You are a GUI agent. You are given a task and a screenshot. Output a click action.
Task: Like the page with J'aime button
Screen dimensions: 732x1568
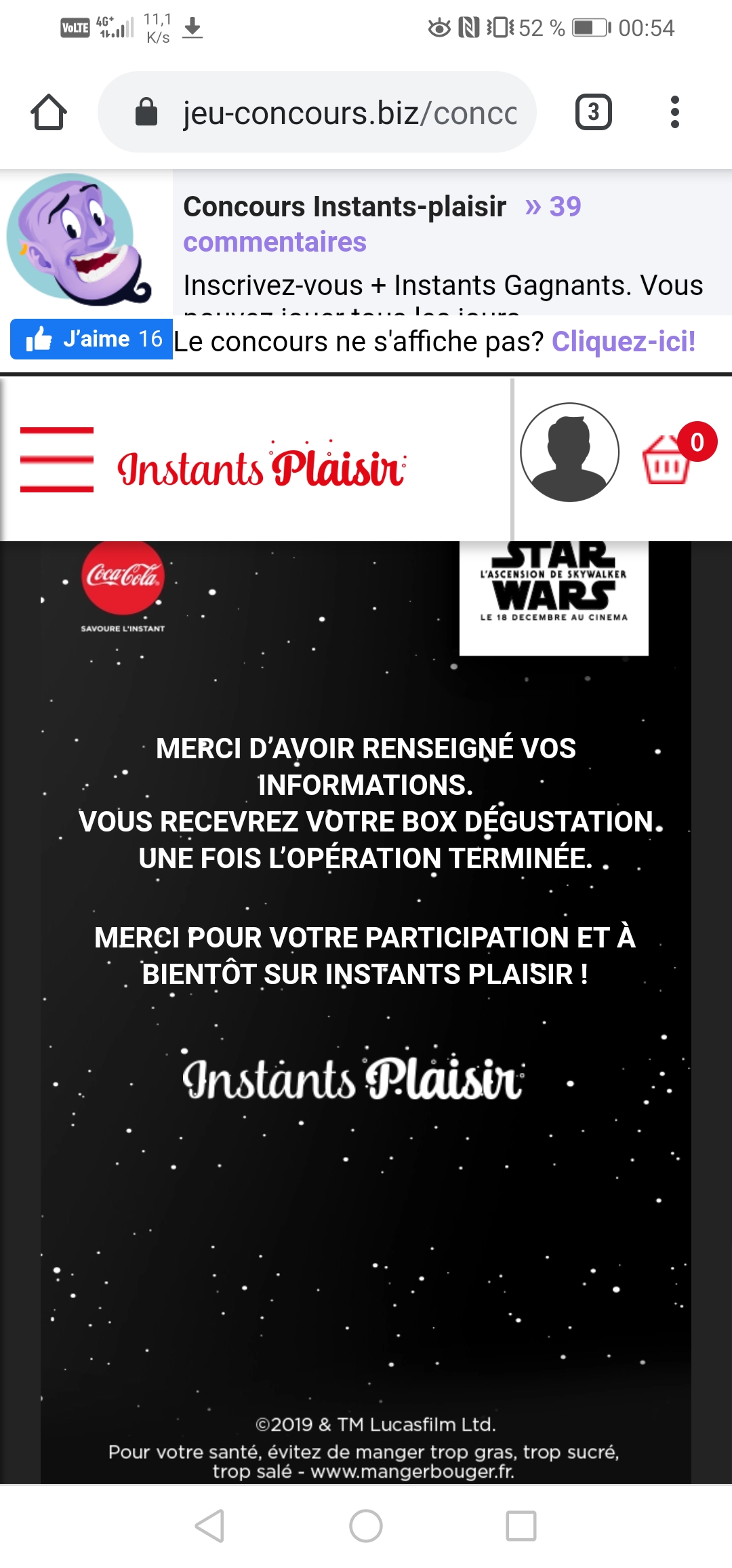92,338
